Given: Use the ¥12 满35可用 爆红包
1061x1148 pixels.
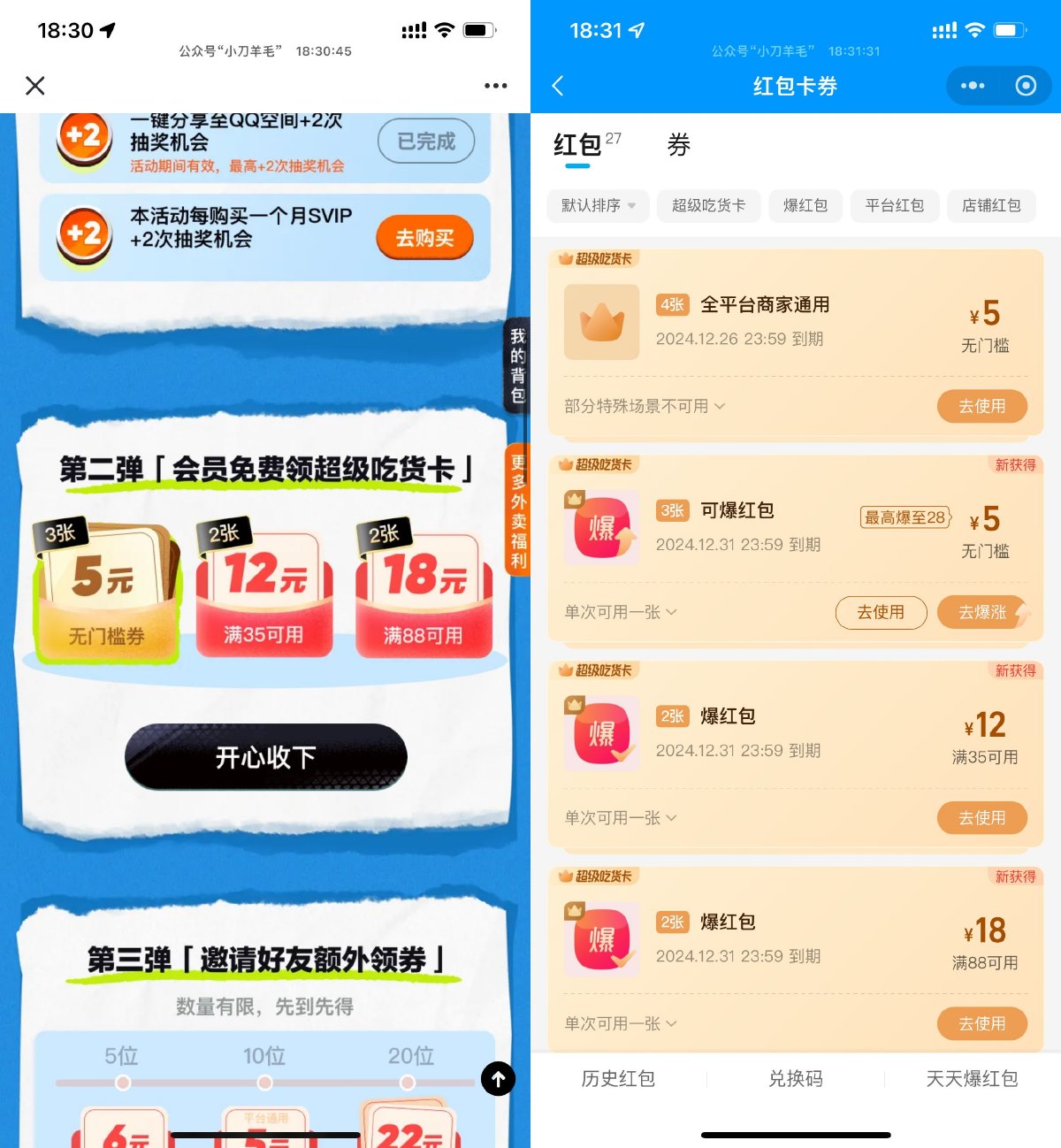Looking at the screenshot, I should pos(981,818).
